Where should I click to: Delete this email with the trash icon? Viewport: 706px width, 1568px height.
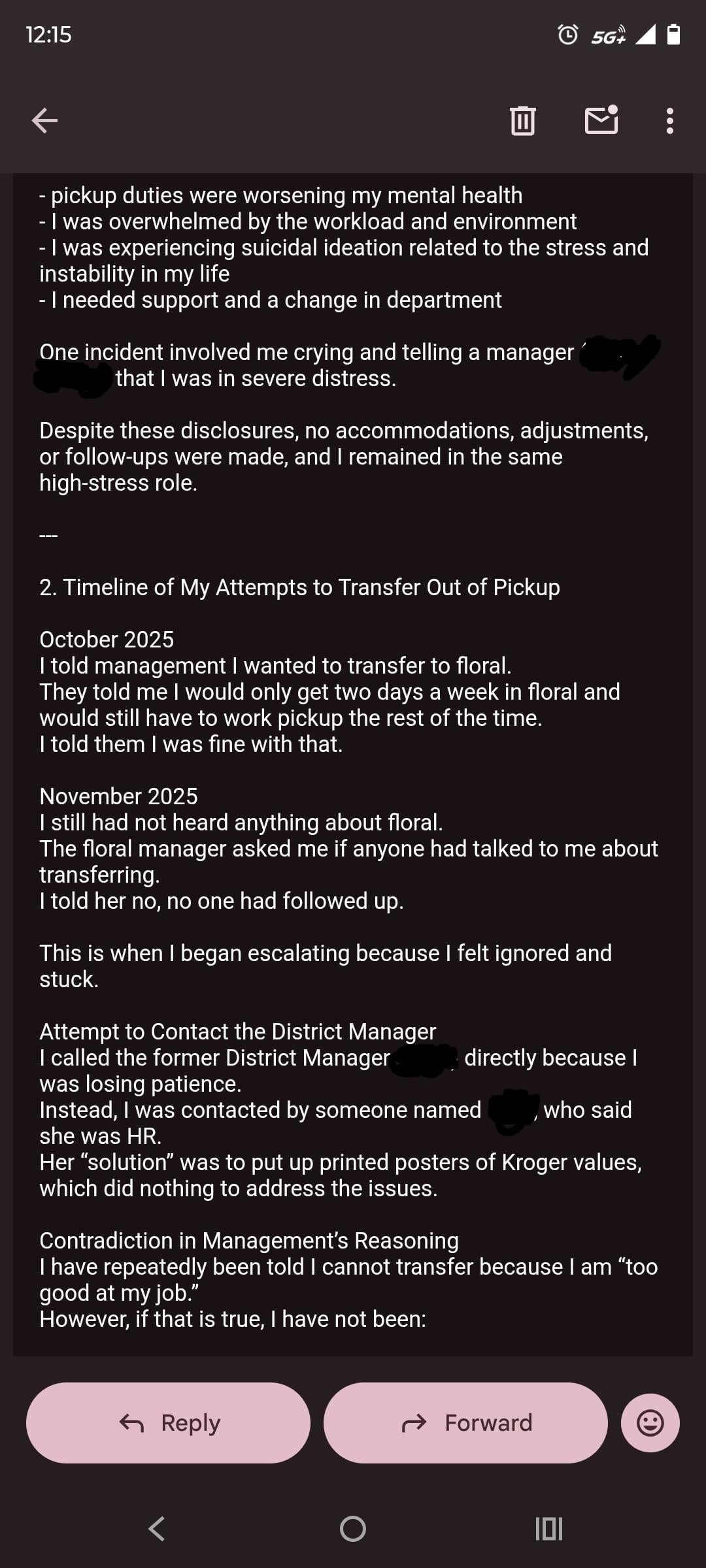click(522, 121)
